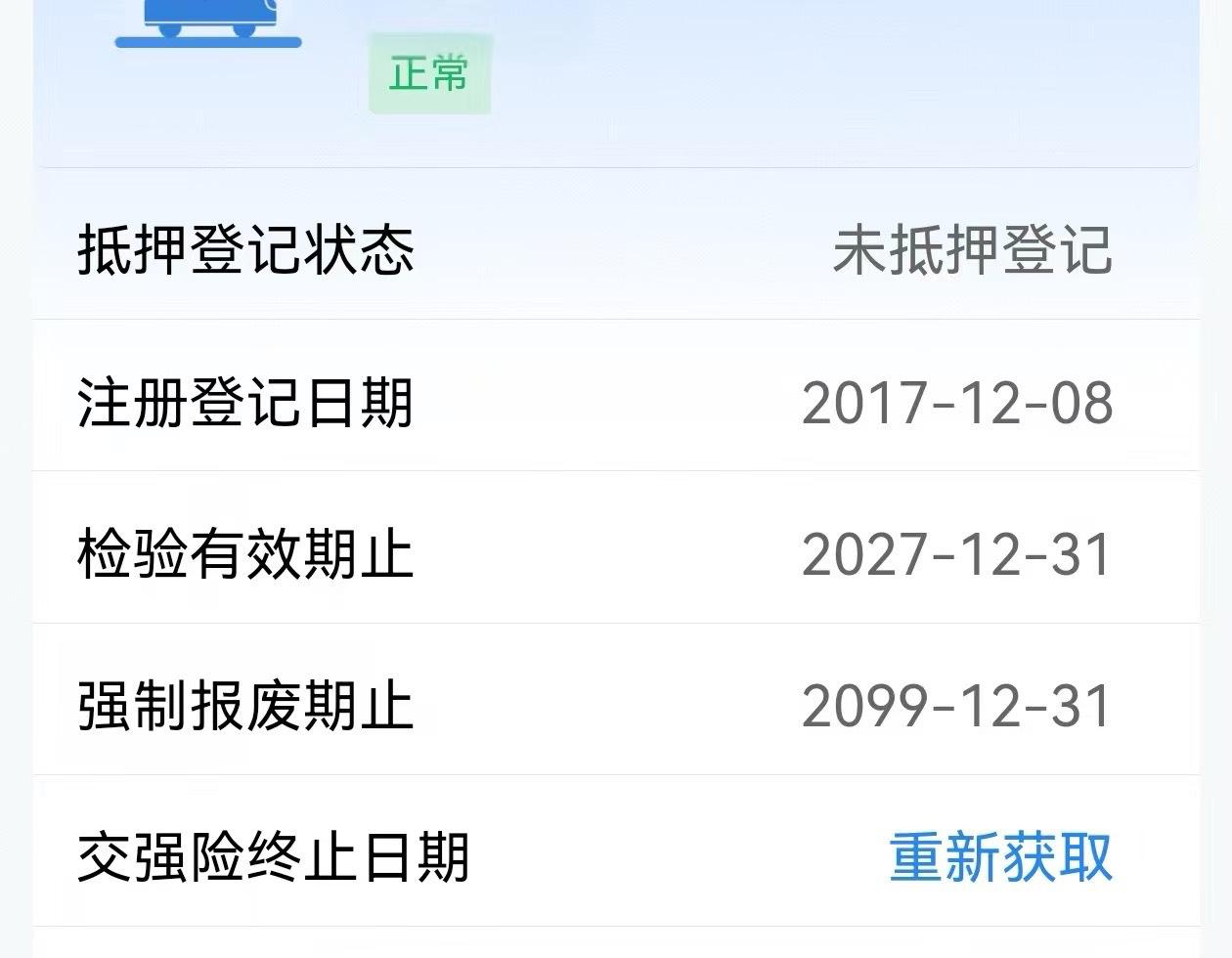The width and height of the screenshot is (1232, 958).
Task: Tap 重新获取 to reload insurance end date
Action: click(1001, 857)
